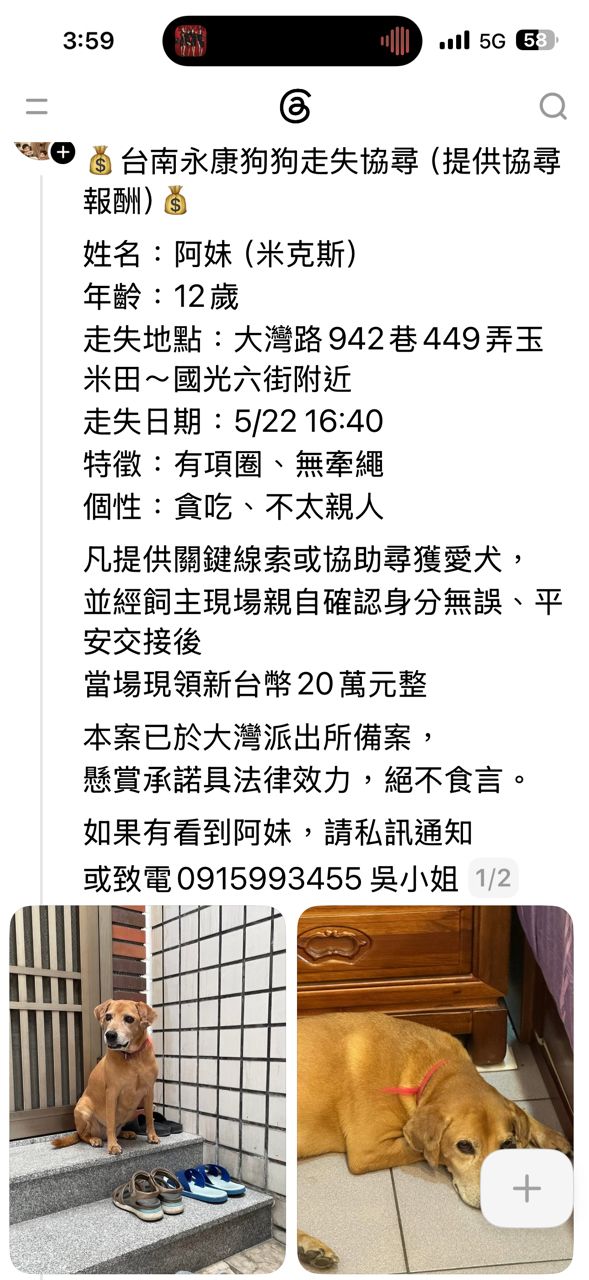Follow the author via avatar plus badge
Viewport: 589px width, 1280px height.
(63, 153)
